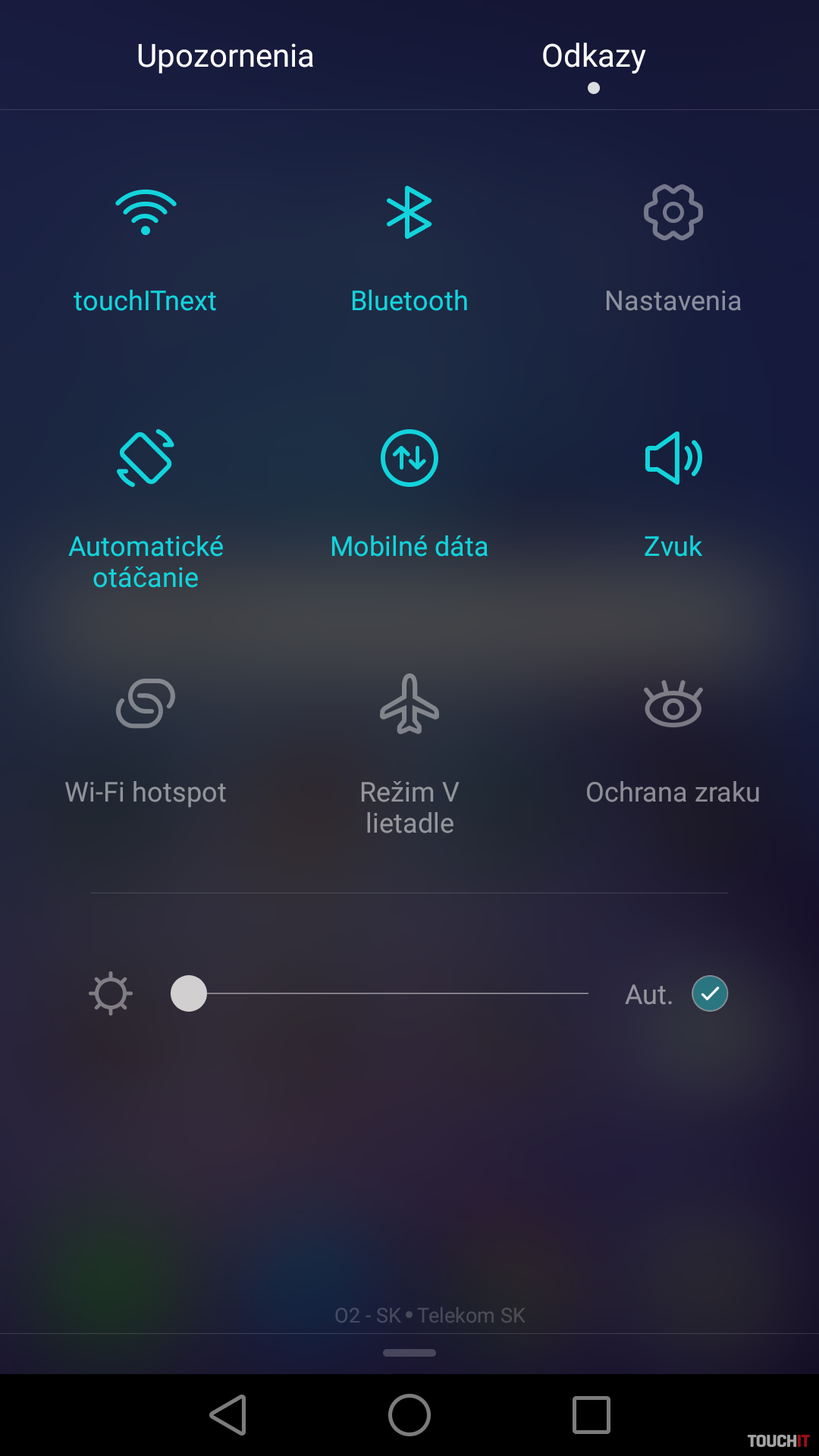
Task: Turn on Režim V lietadle
Action: click(409, 704)
